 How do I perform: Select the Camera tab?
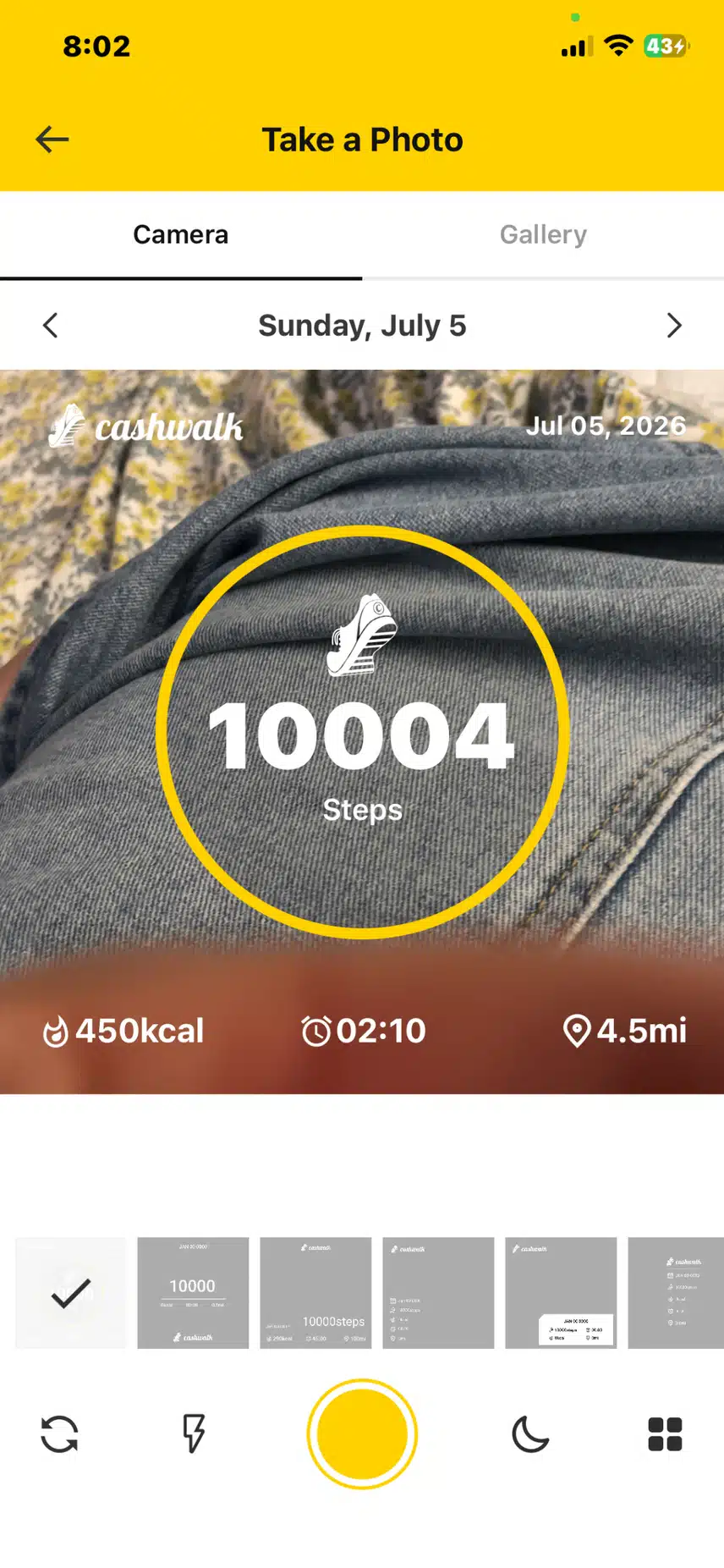tap(181, 234)
